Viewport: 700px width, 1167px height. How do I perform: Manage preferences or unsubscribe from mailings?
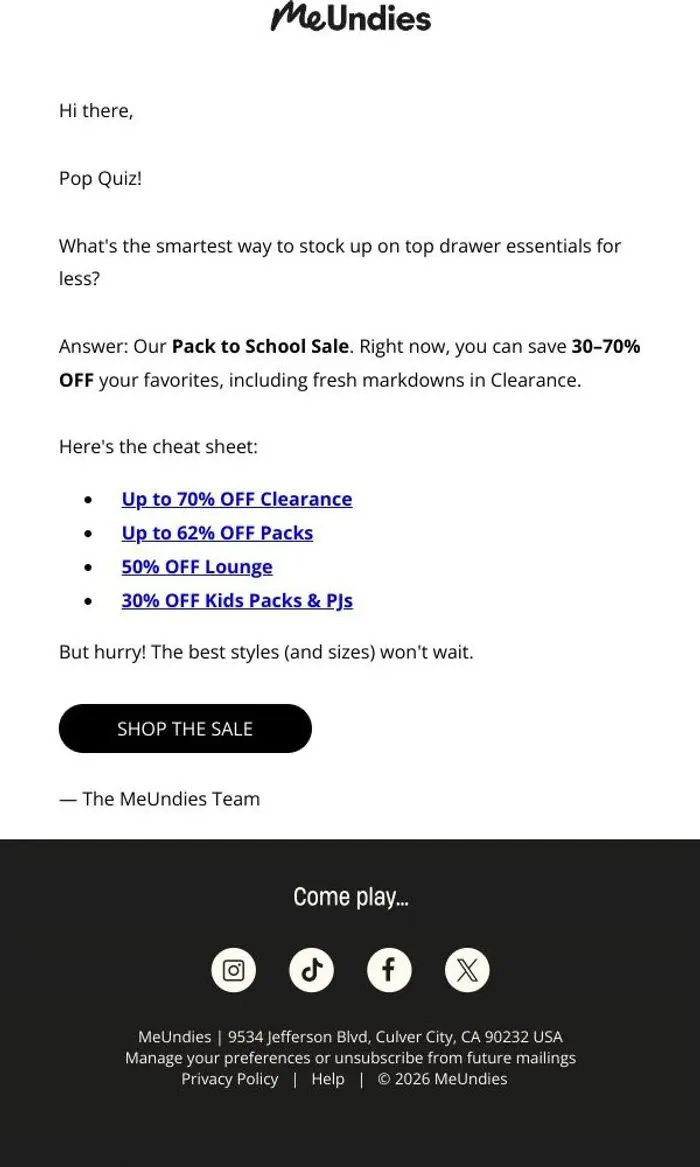[x=350, y=1058]
